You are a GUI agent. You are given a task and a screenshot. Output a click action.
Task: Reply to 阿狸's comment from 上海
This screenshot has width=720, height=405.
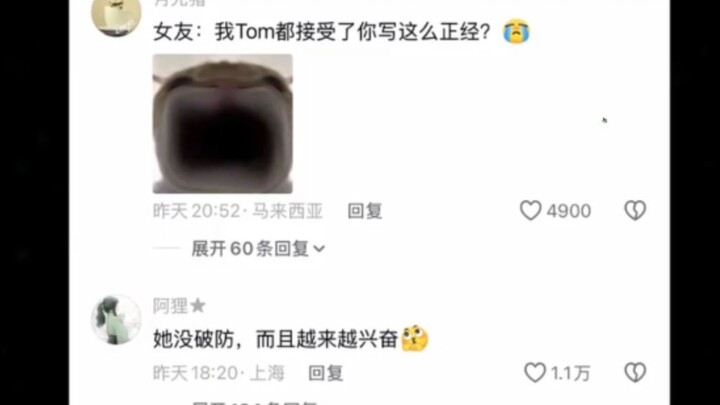tap(326, 372)
